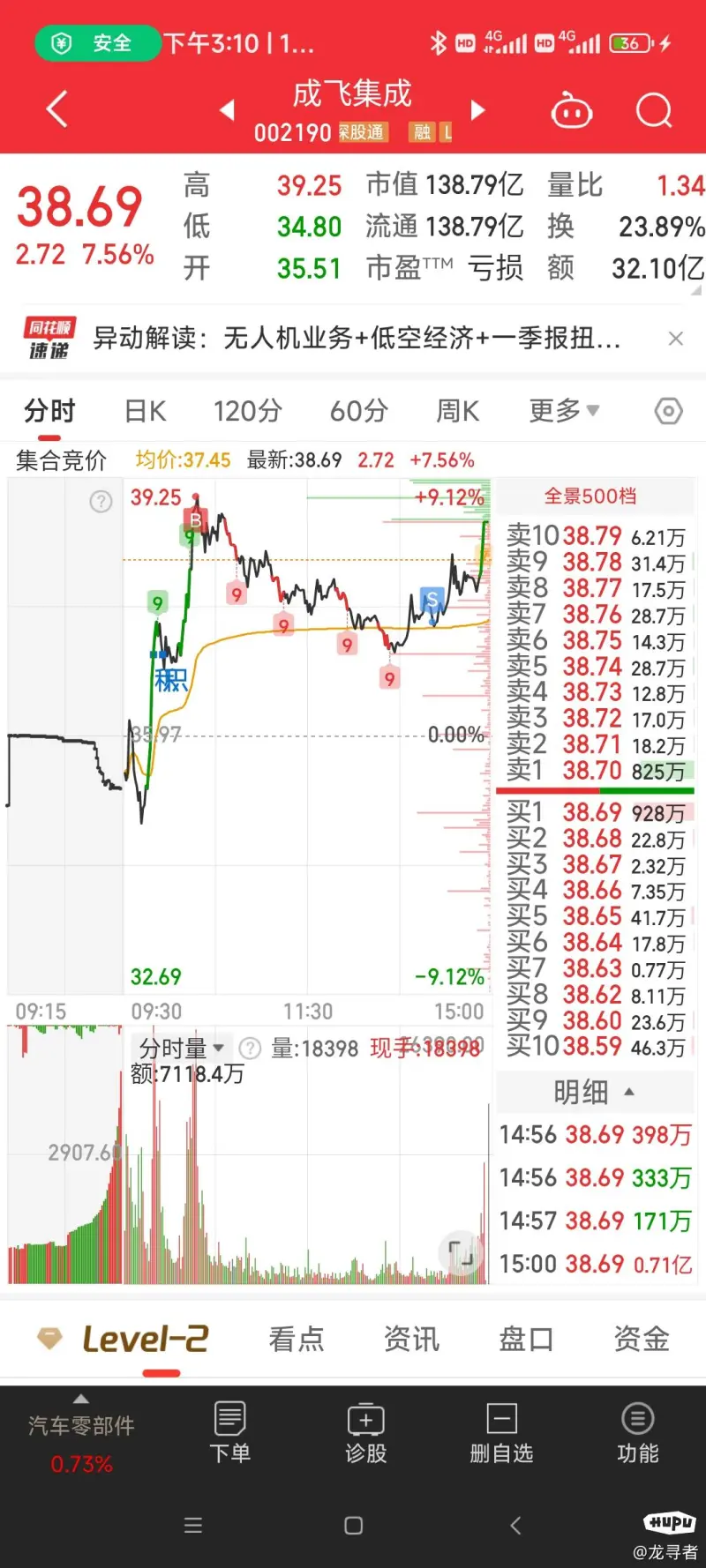Open the 全景500档 order book view
The height and width of the screenshot is (1568, 706).
click(590, 496)
